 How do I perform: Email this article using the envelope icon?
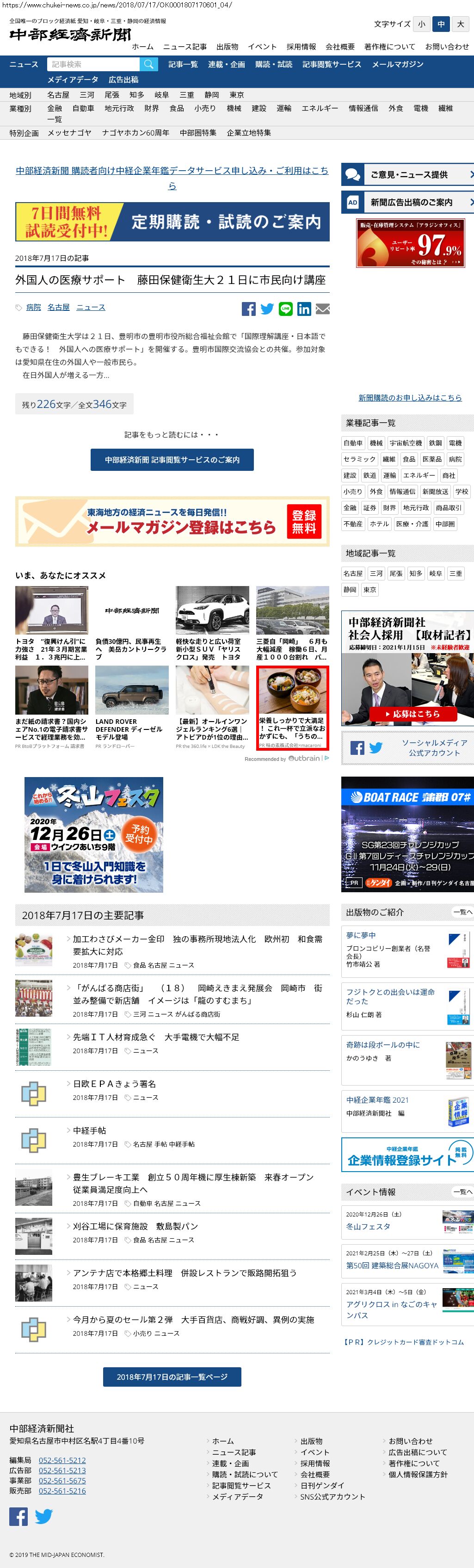pyautogui.click(x=322, y=309)
